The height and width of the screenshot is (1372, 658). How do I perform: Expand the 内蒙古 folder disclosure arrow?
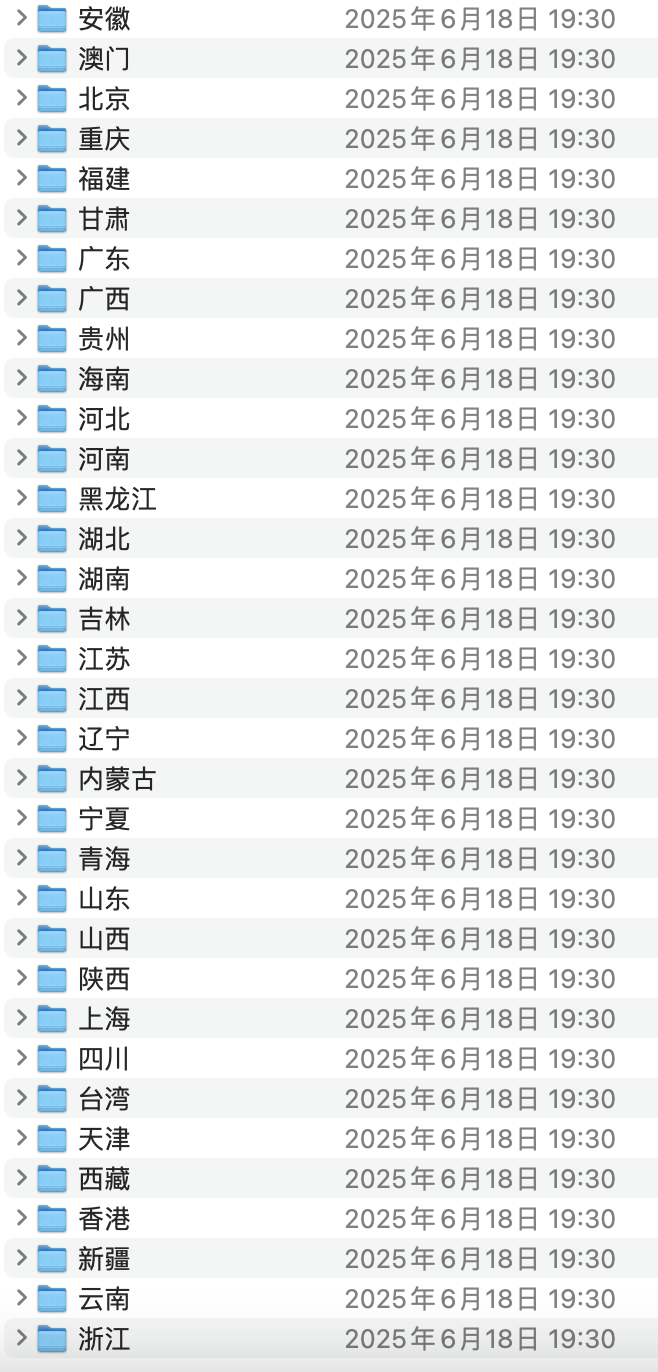pyautogui.click(x=21, y=778)
